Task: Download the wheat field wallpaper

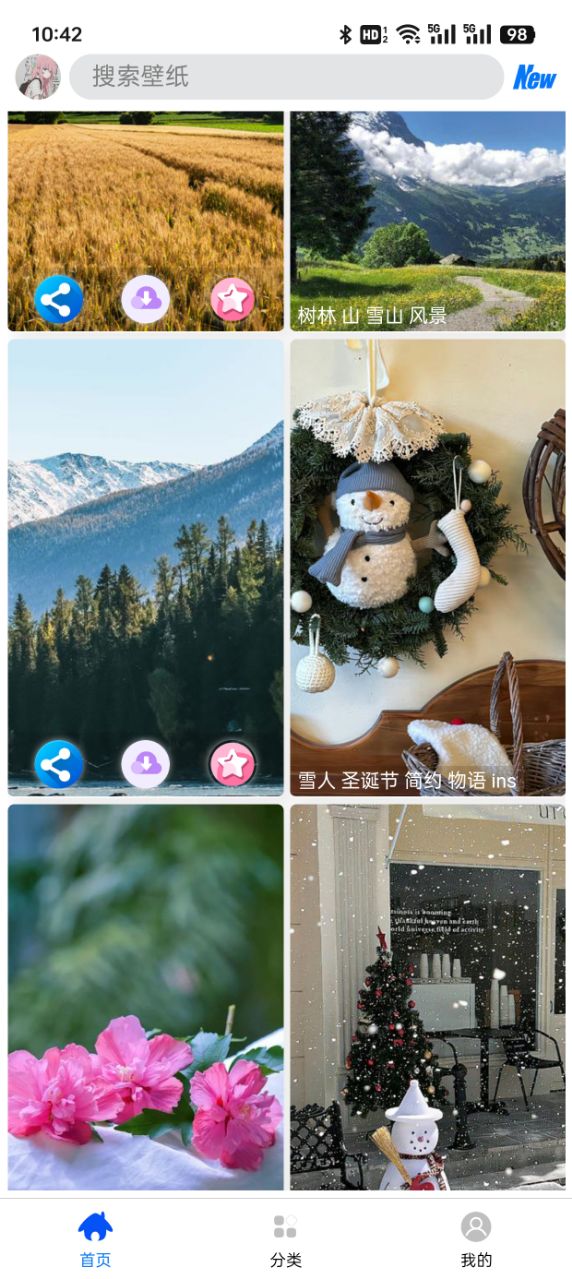Action: (x=146, y=299)
